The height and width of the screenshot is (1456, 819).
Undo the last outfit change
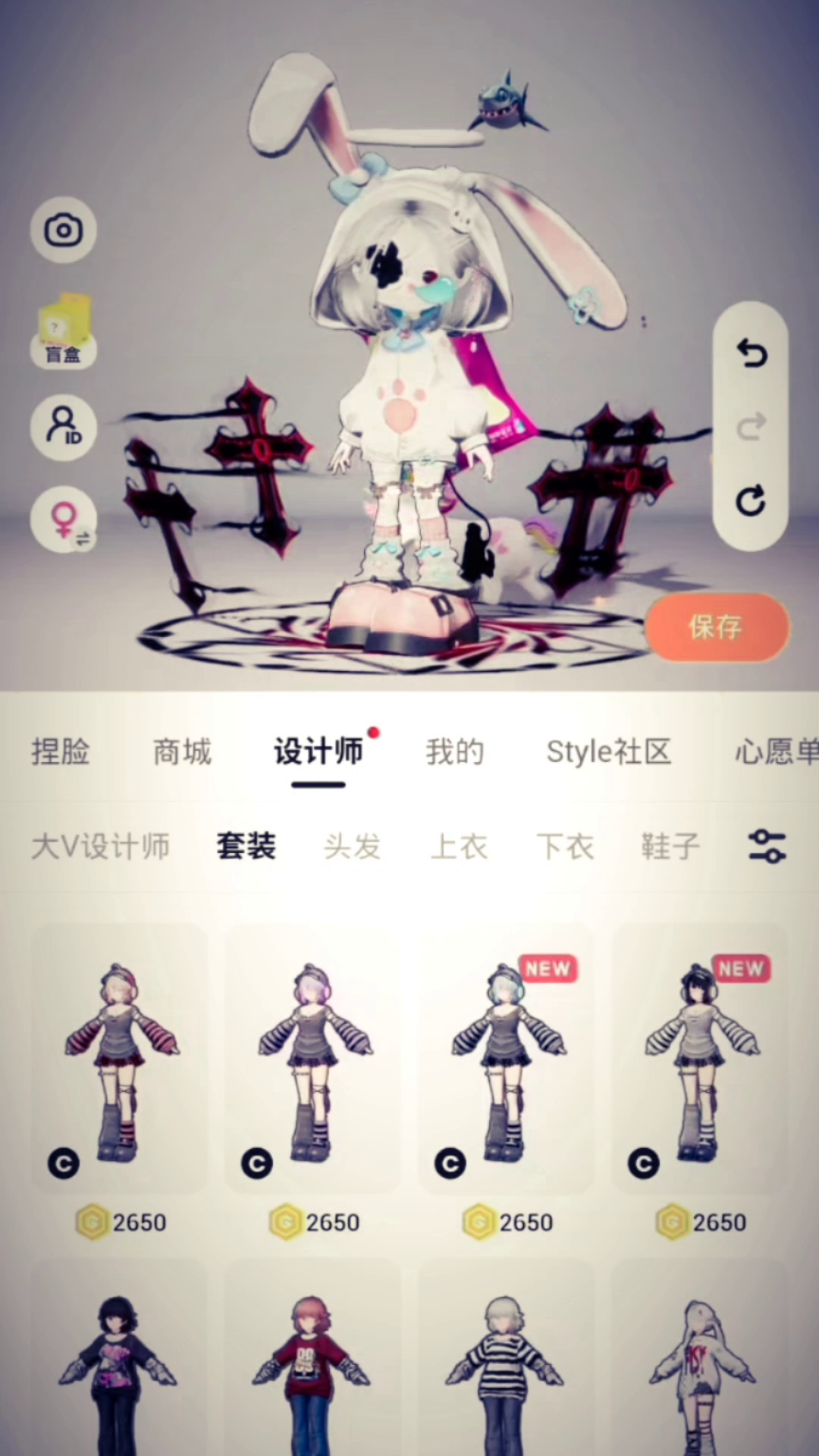751,353
